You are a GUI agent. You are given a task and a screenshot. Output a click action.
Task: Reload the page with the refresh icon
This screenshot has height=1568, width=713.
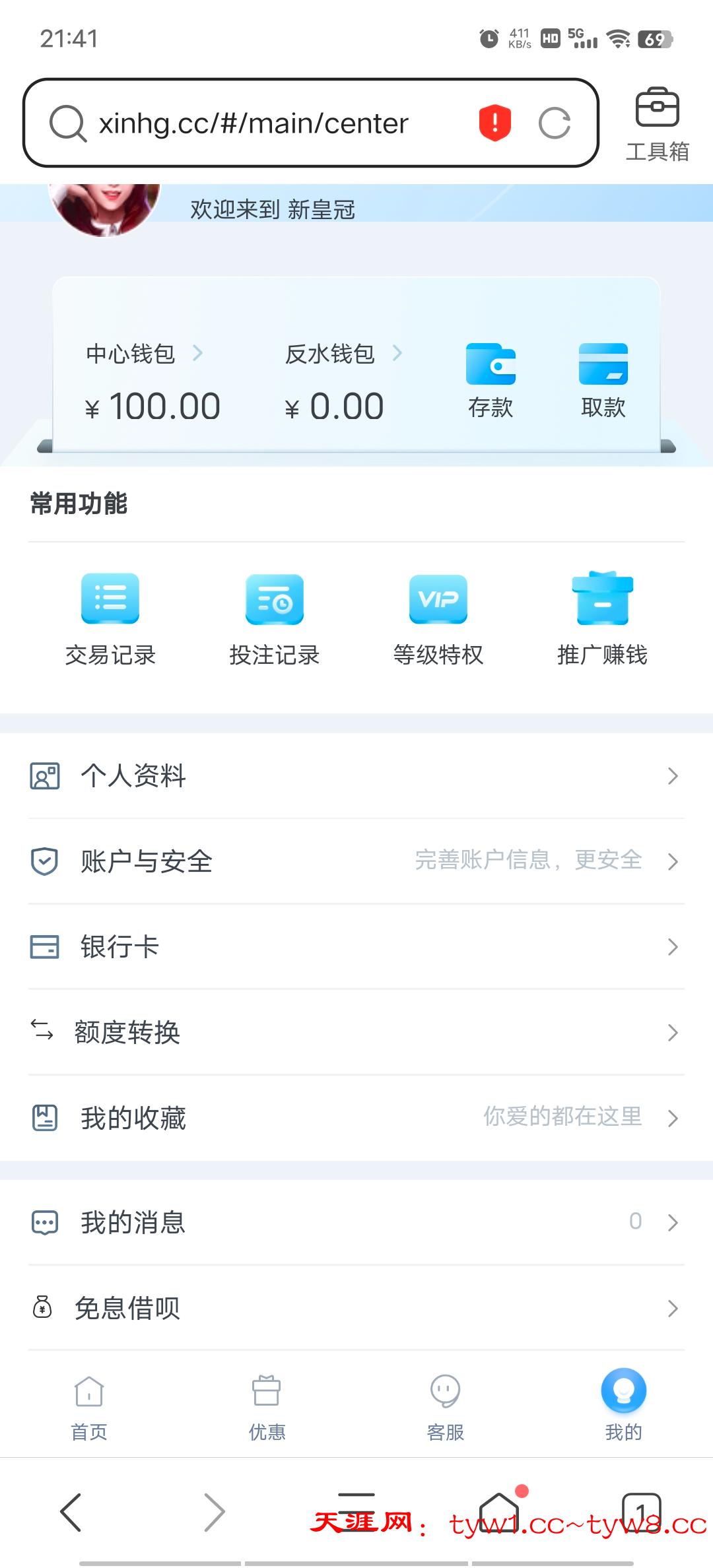[x=554, y=123]
